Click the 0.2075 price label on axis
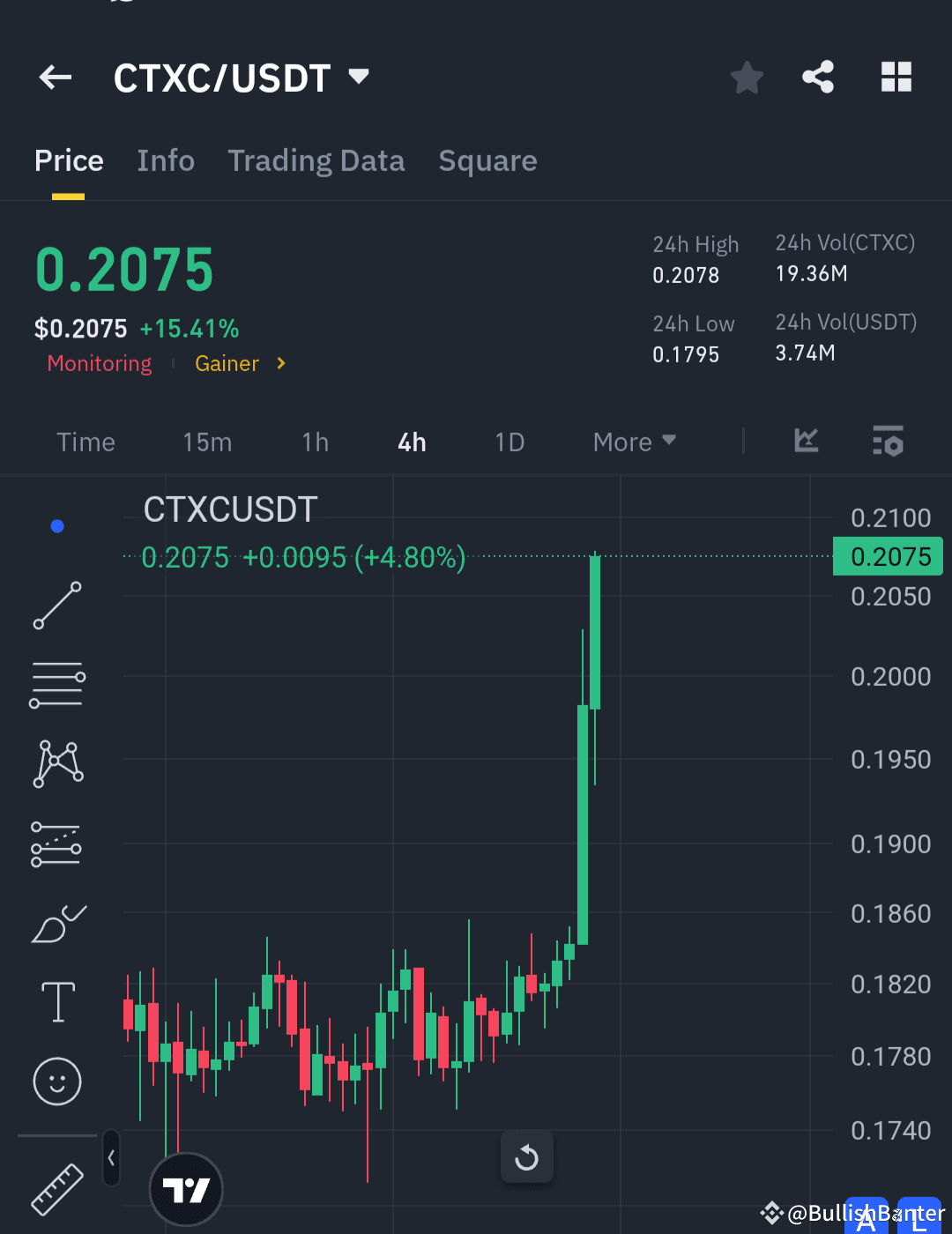The width and height of the screenshot is (952, 1234). pyautogui.click(x=888, y=556)
